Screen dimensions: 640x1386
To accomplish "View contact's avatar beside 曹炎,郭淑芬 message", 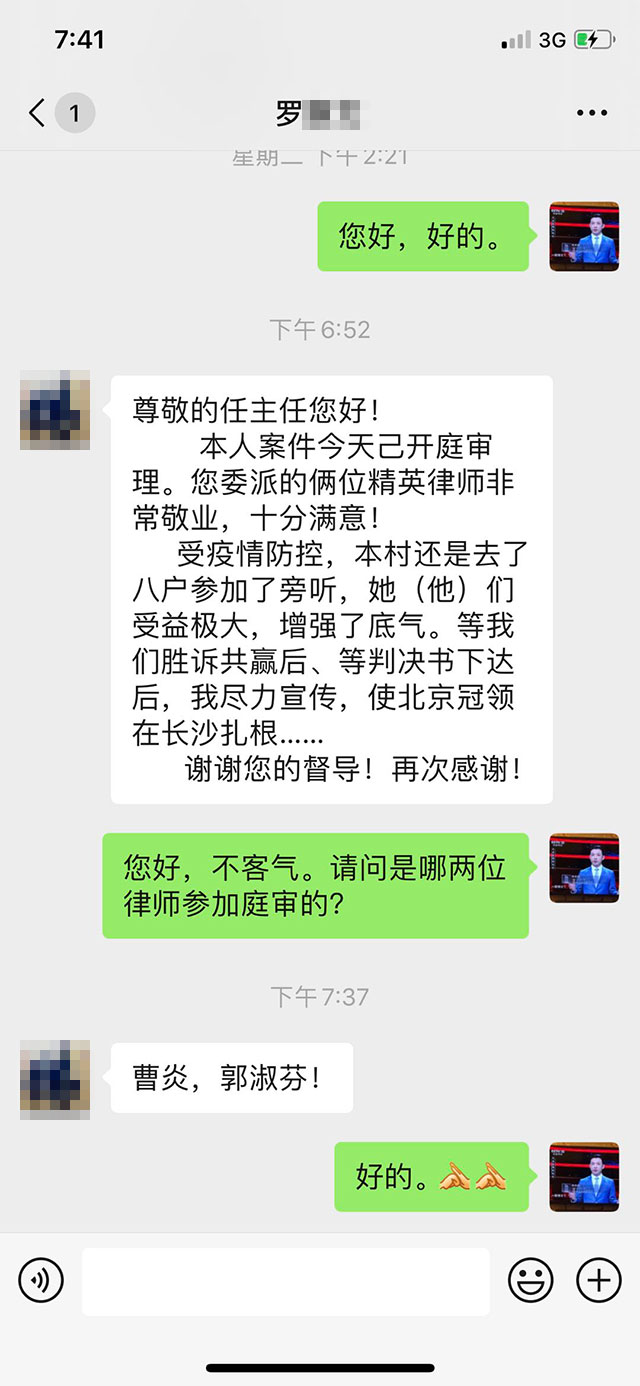I will pyautogui.click(x=55, y=1078).
